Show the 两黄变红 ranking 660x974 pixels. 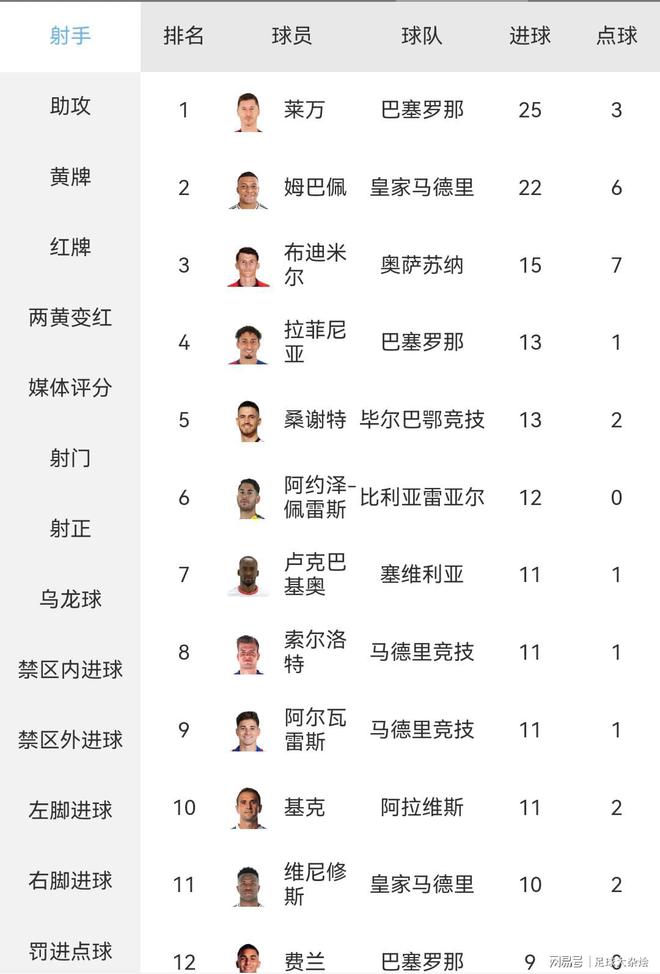pyautogui.click(x=70, y=318)
